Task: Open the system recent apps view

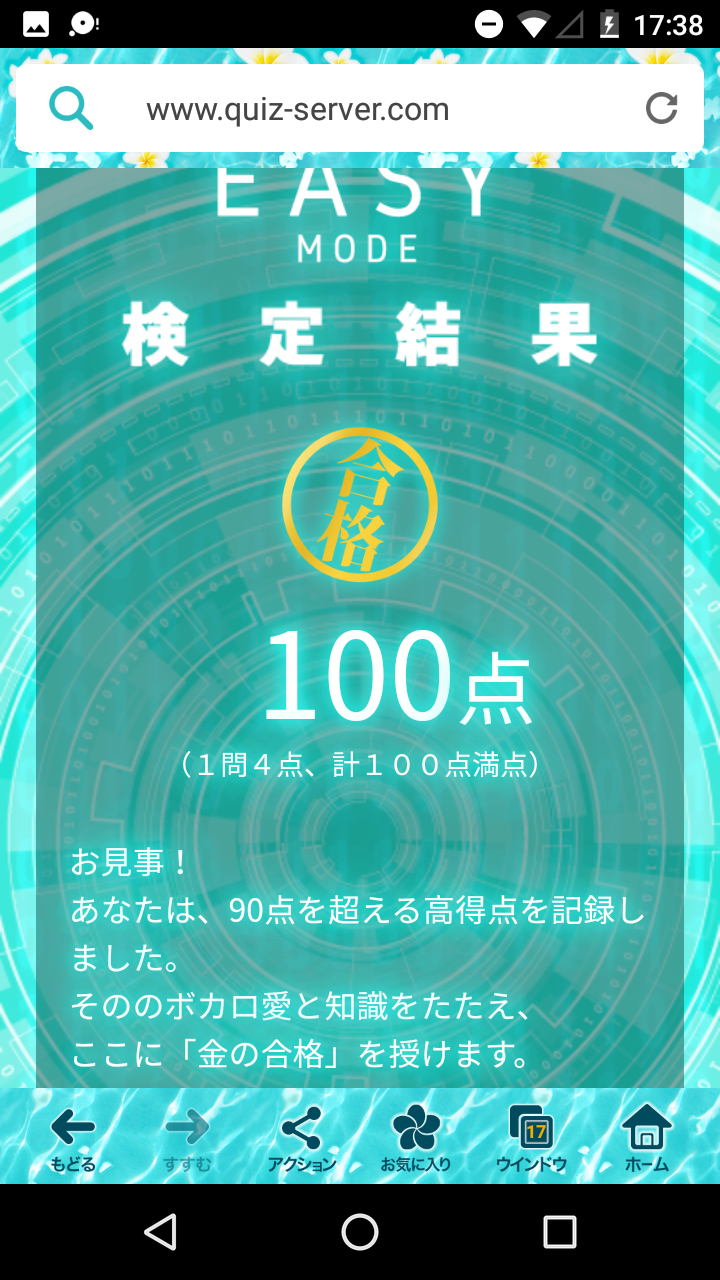Action: pos(559,1232)
